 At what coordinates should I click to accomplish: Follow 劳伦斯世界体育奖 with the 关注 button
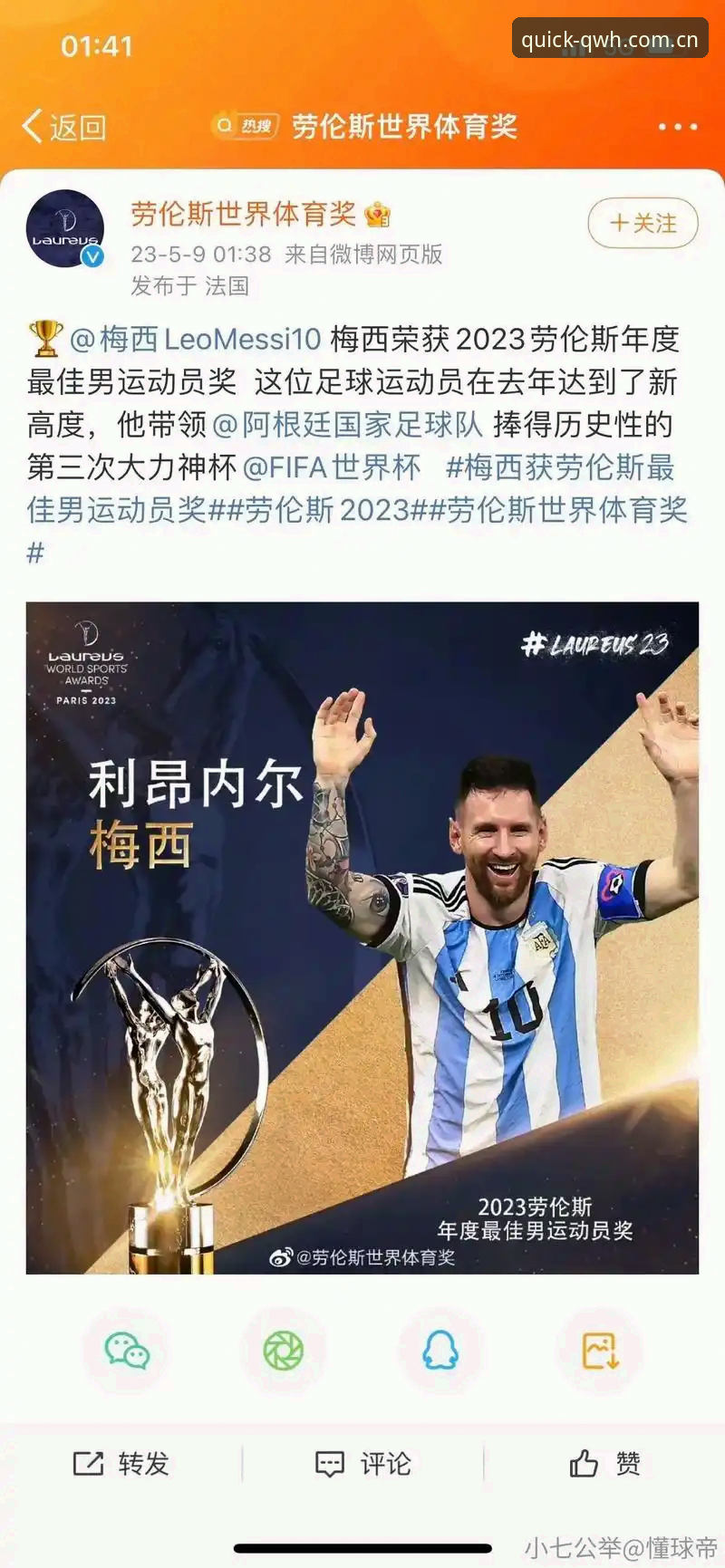643,223
